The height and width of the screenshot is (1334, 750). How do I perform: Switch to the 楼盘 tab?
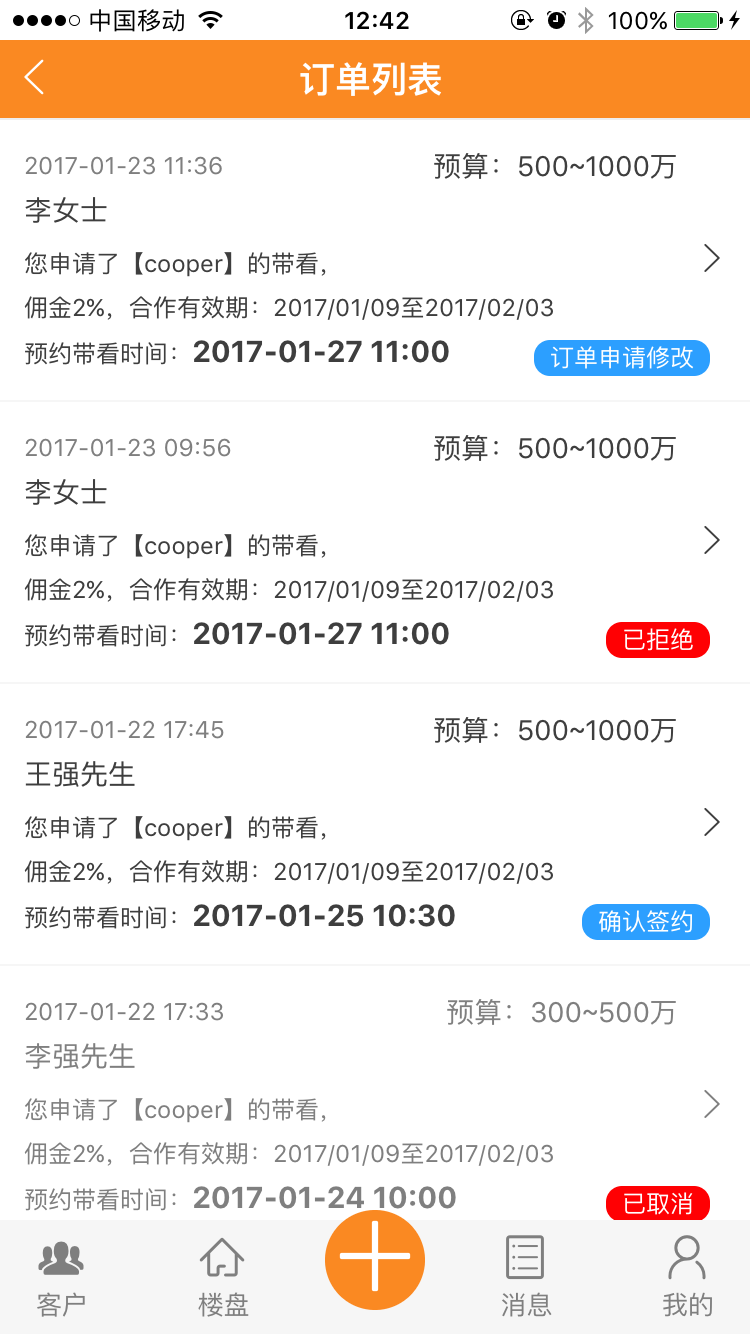pos(223,1277)
